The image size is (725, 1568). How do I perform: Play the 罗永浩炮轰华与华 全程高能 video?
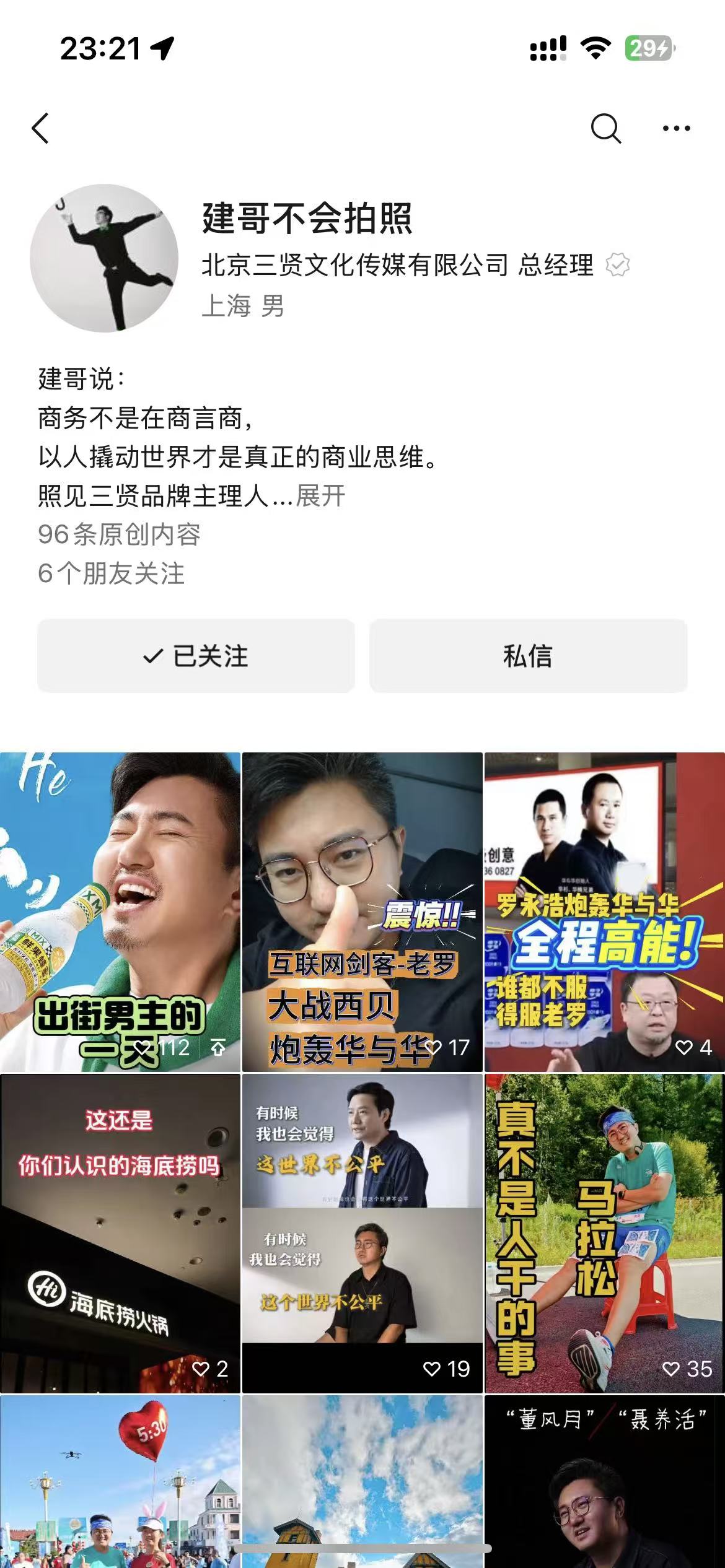tap(604, 912)
